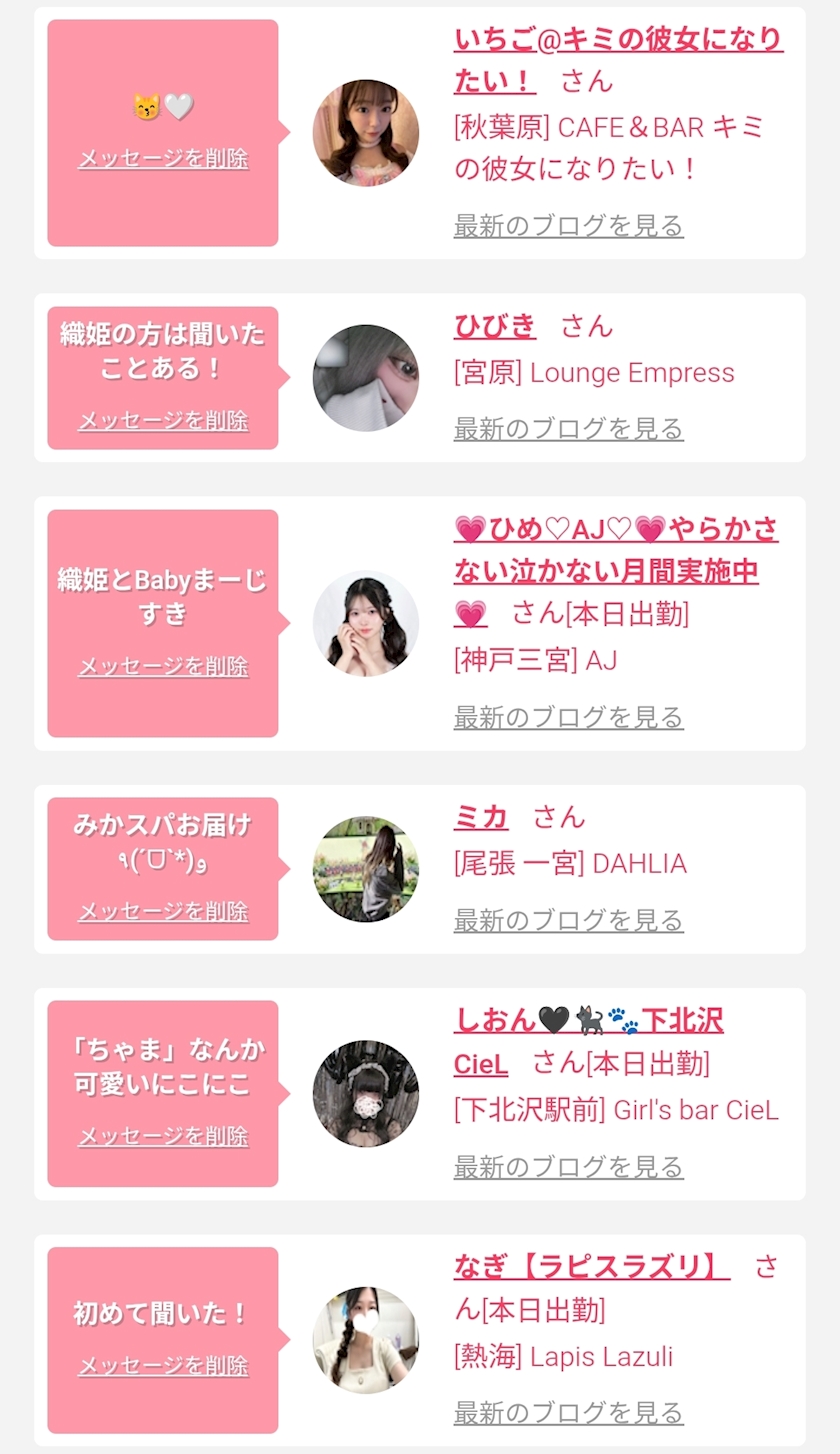View latest blog of ひびき
This screenshot has width=840, height=1454.
click(568, 430)
